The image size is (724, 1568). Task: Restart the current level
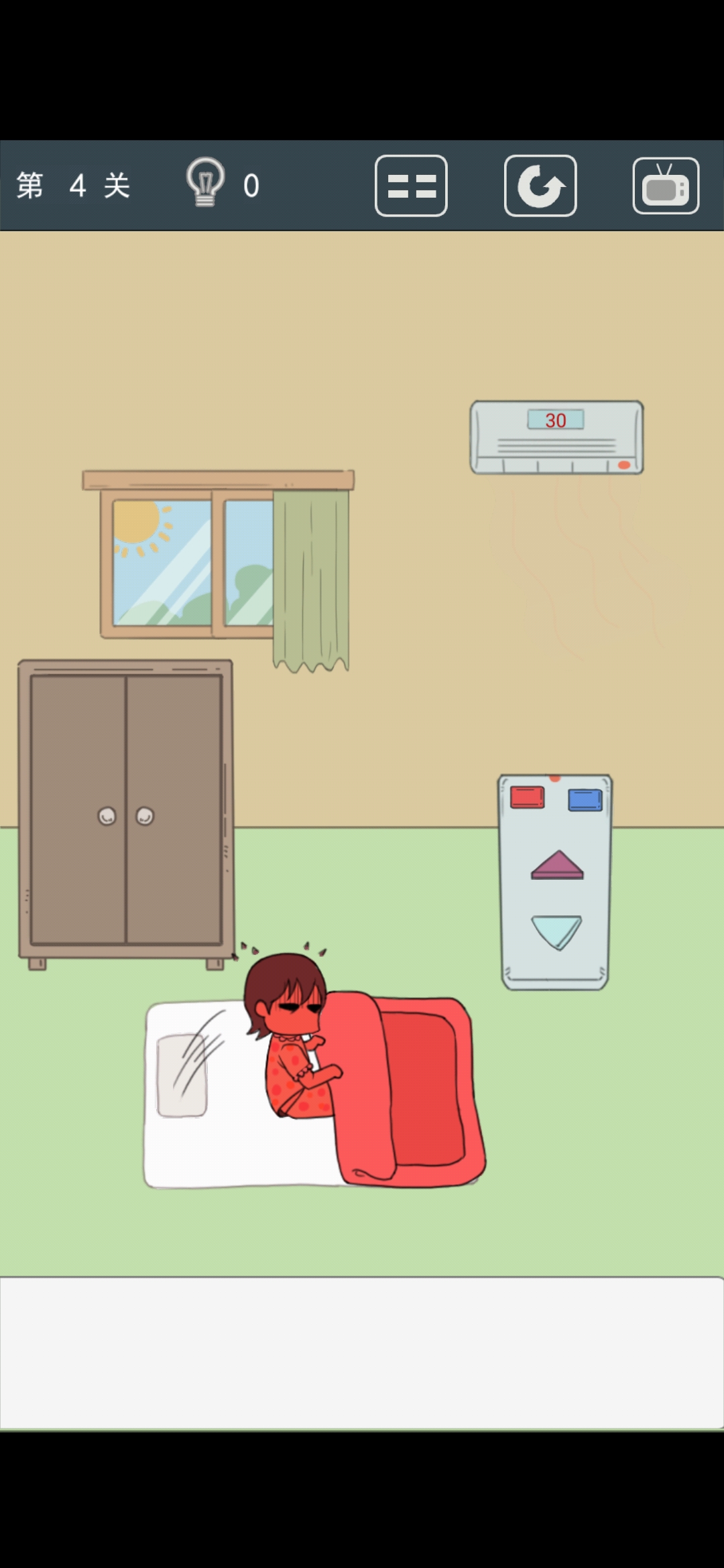540,186
